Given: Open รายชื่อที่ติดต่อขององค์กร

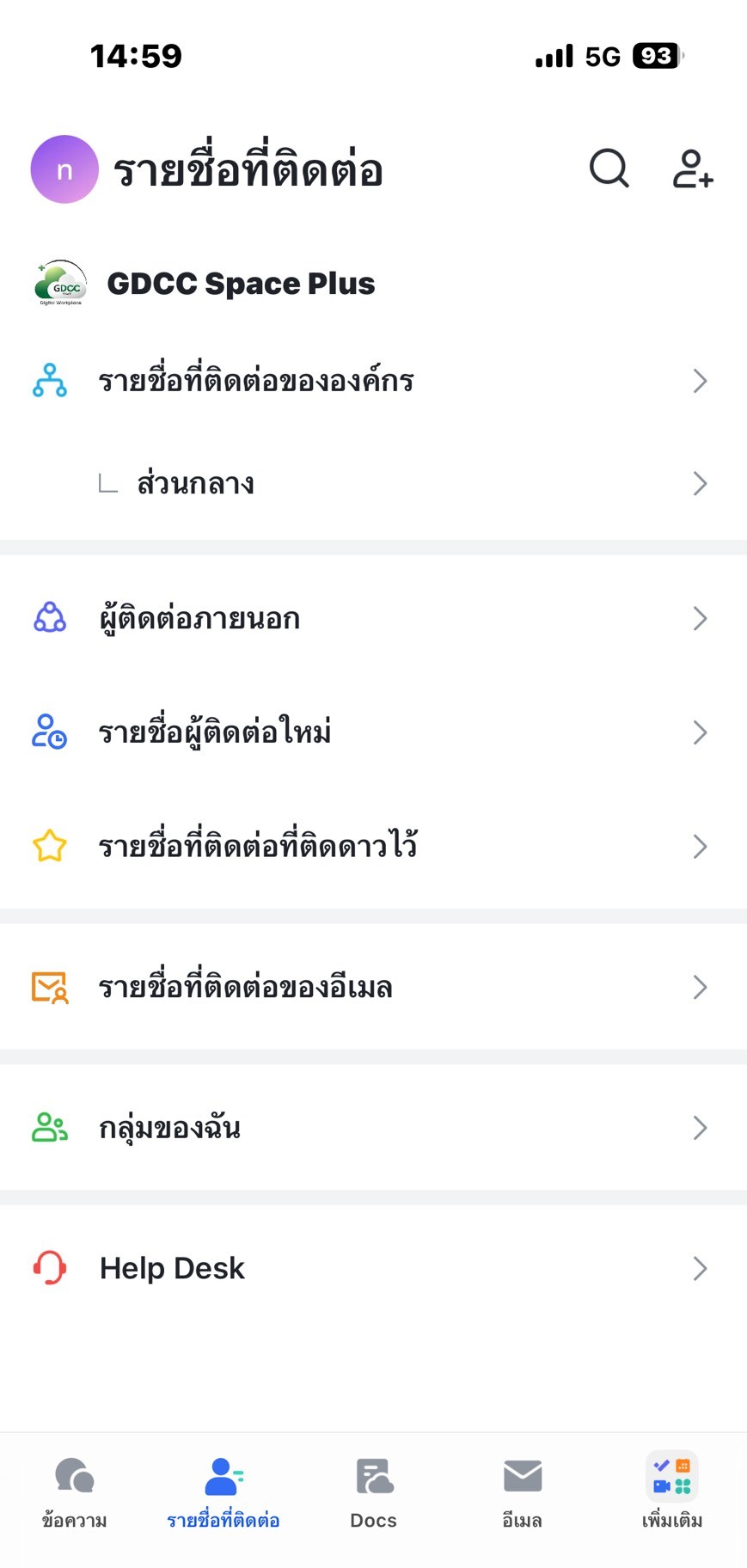Looking at the screenshot, I should point(373,381).
